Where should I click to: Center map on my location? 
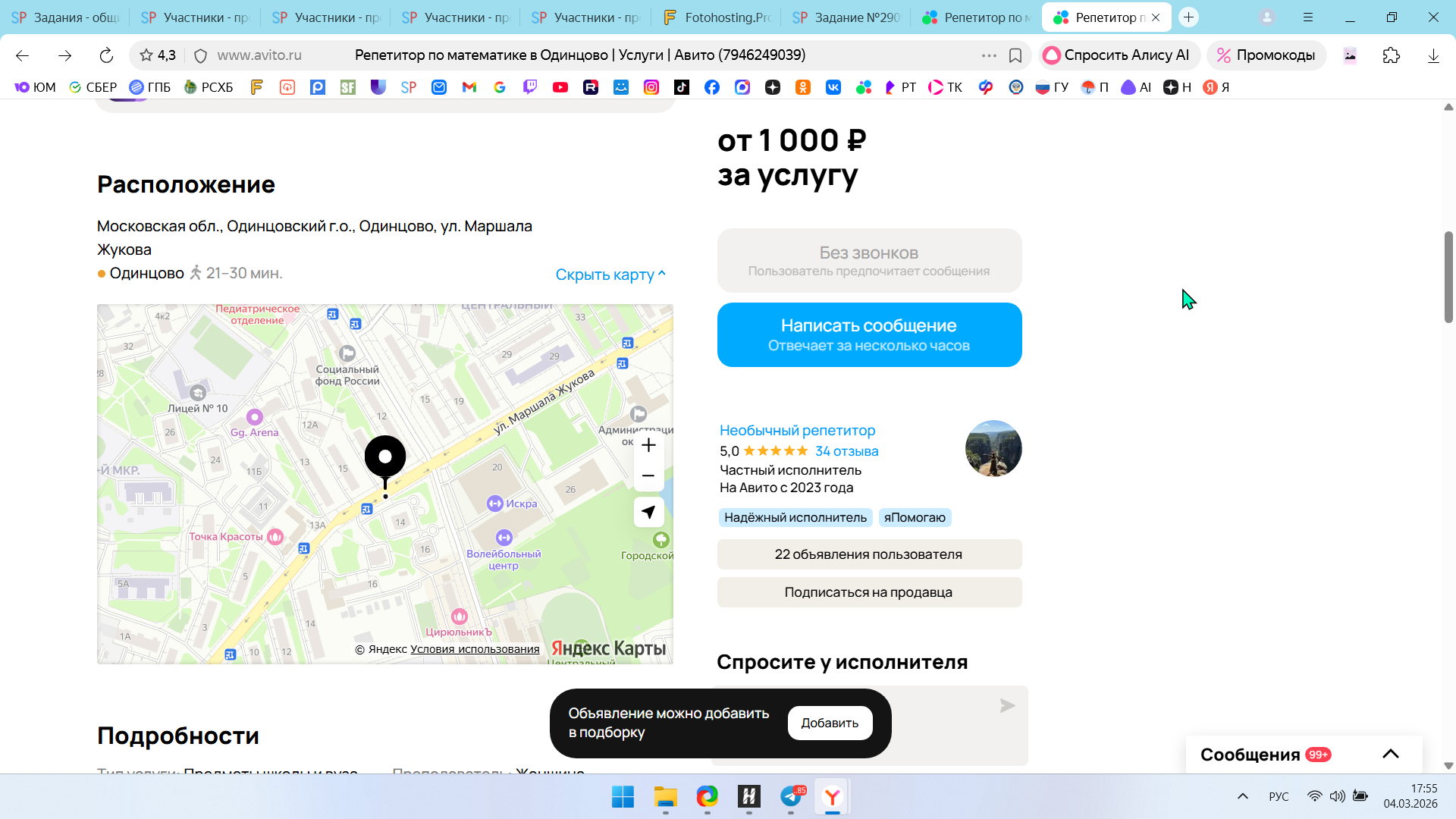pyautogui.click(x=648, y=512)
